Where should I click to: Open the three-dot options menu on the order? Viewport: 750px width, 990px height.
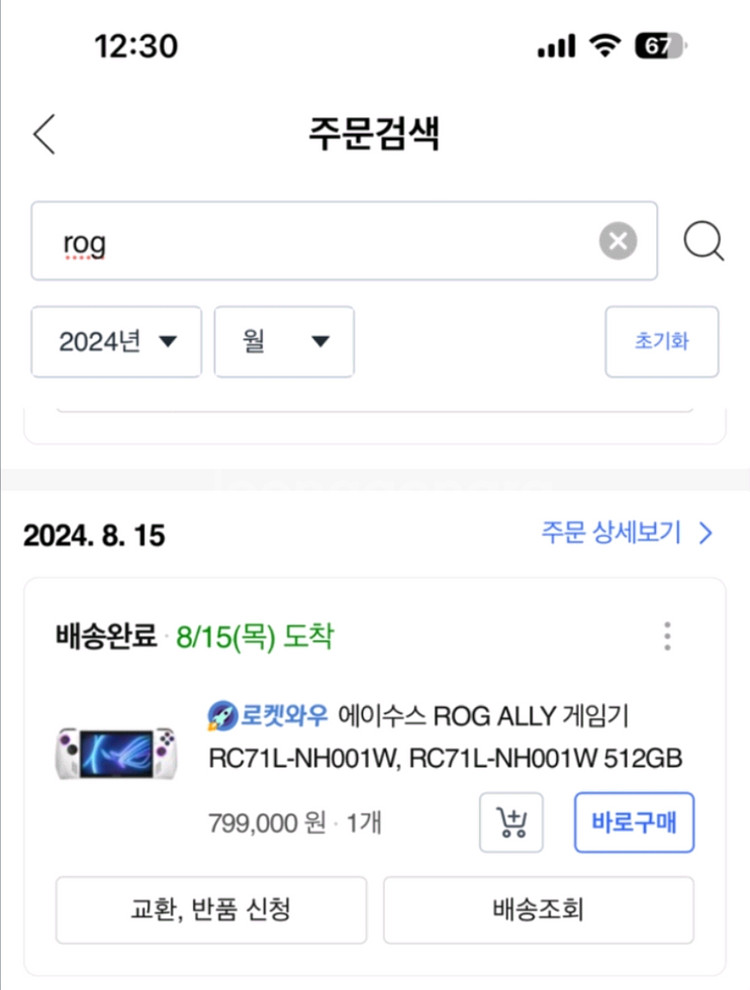(x=666, y=635)
